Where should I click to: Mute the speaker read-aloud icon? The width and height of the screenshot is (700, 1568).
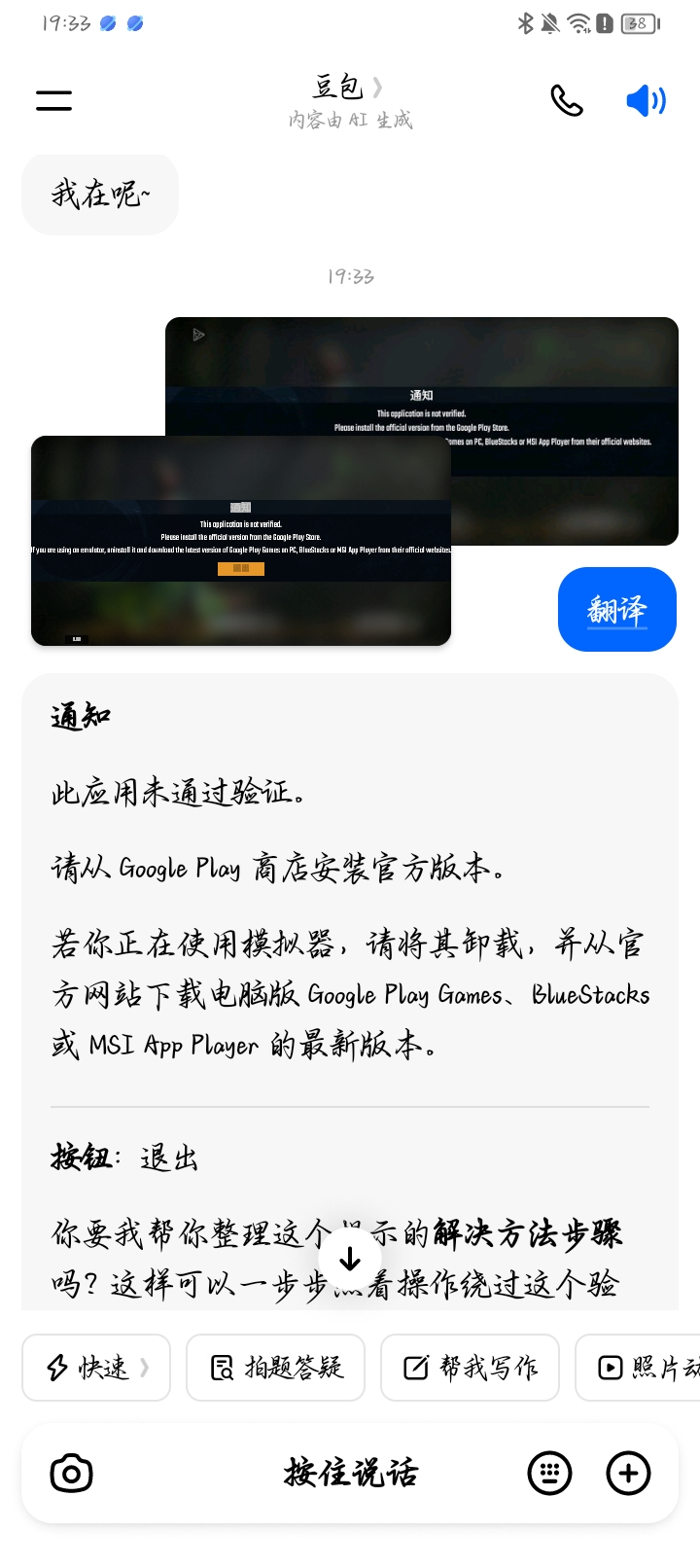[646, 100]
